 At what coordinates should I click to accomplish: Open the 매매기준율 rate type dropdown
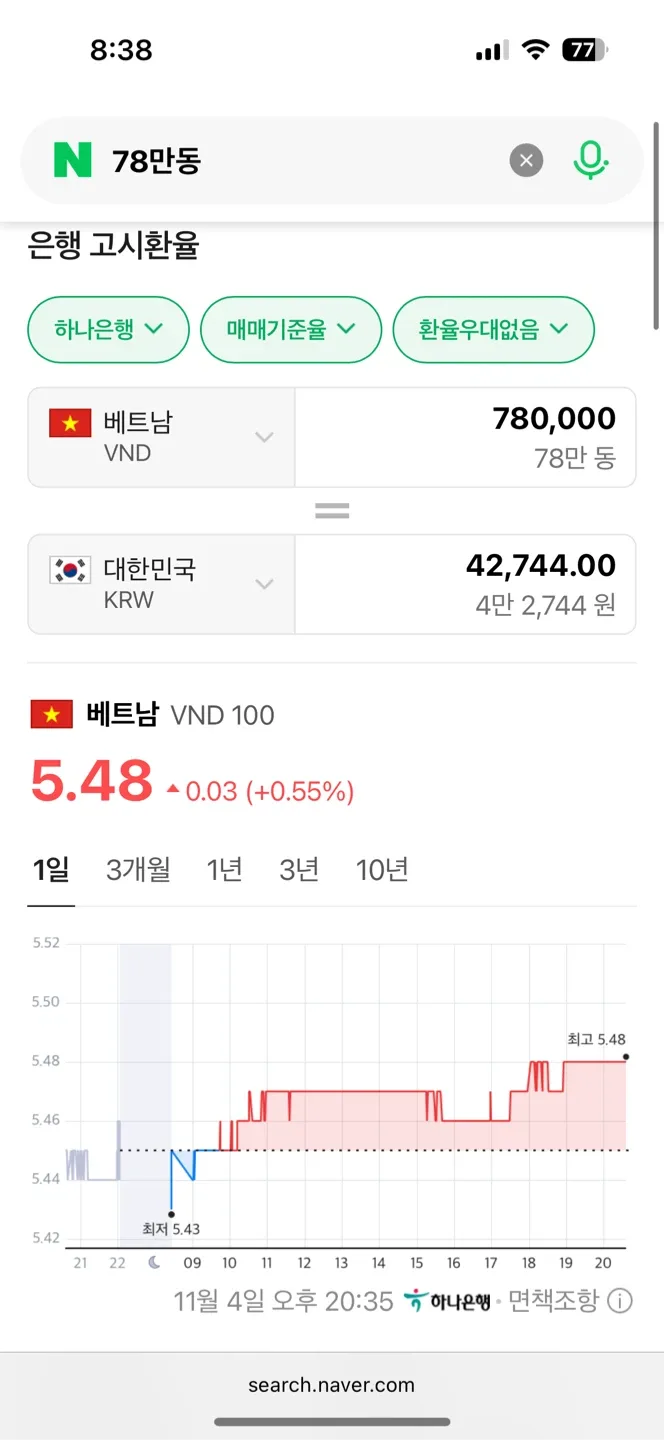[291, 329]
